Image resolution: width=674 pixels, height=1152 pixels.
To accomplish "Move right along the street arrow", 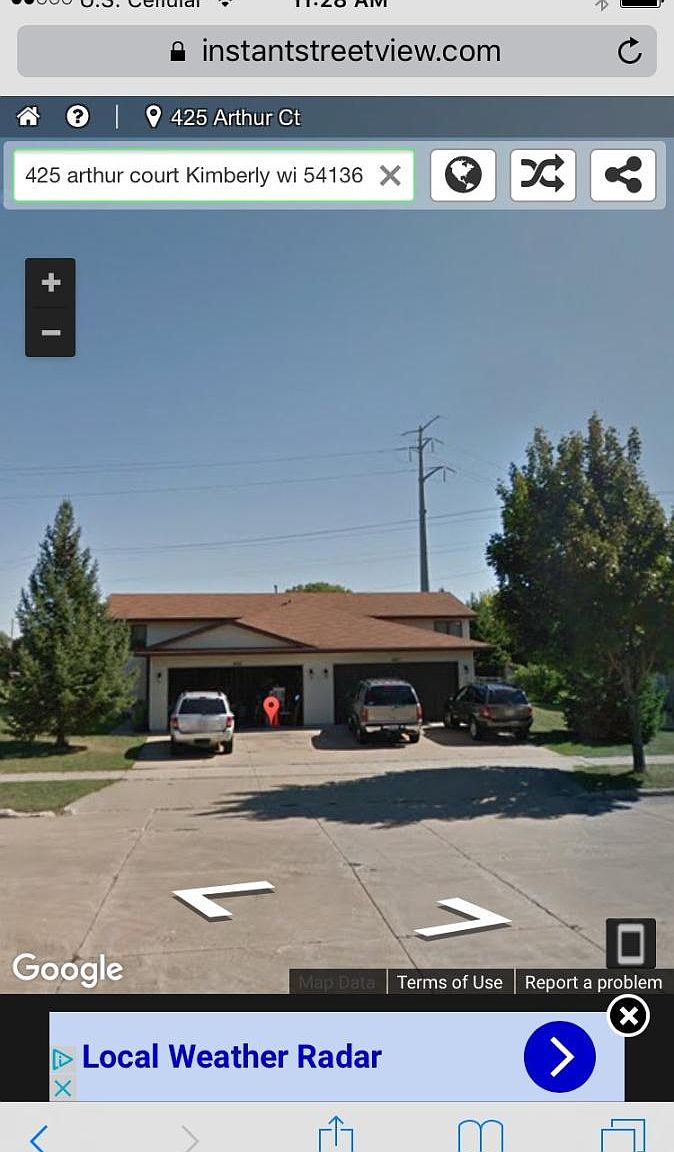I will point(463,918).
